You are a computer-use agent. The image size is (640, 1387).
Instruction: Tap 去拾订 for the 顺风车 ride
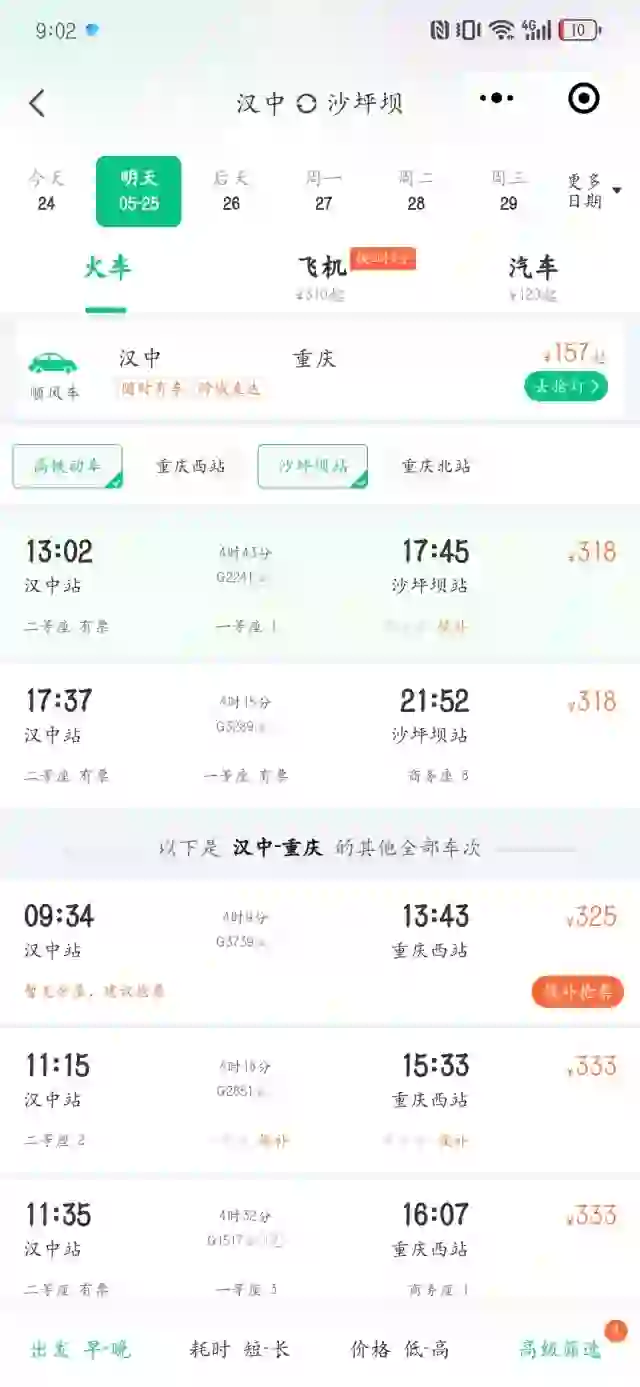tap(565, 386)
